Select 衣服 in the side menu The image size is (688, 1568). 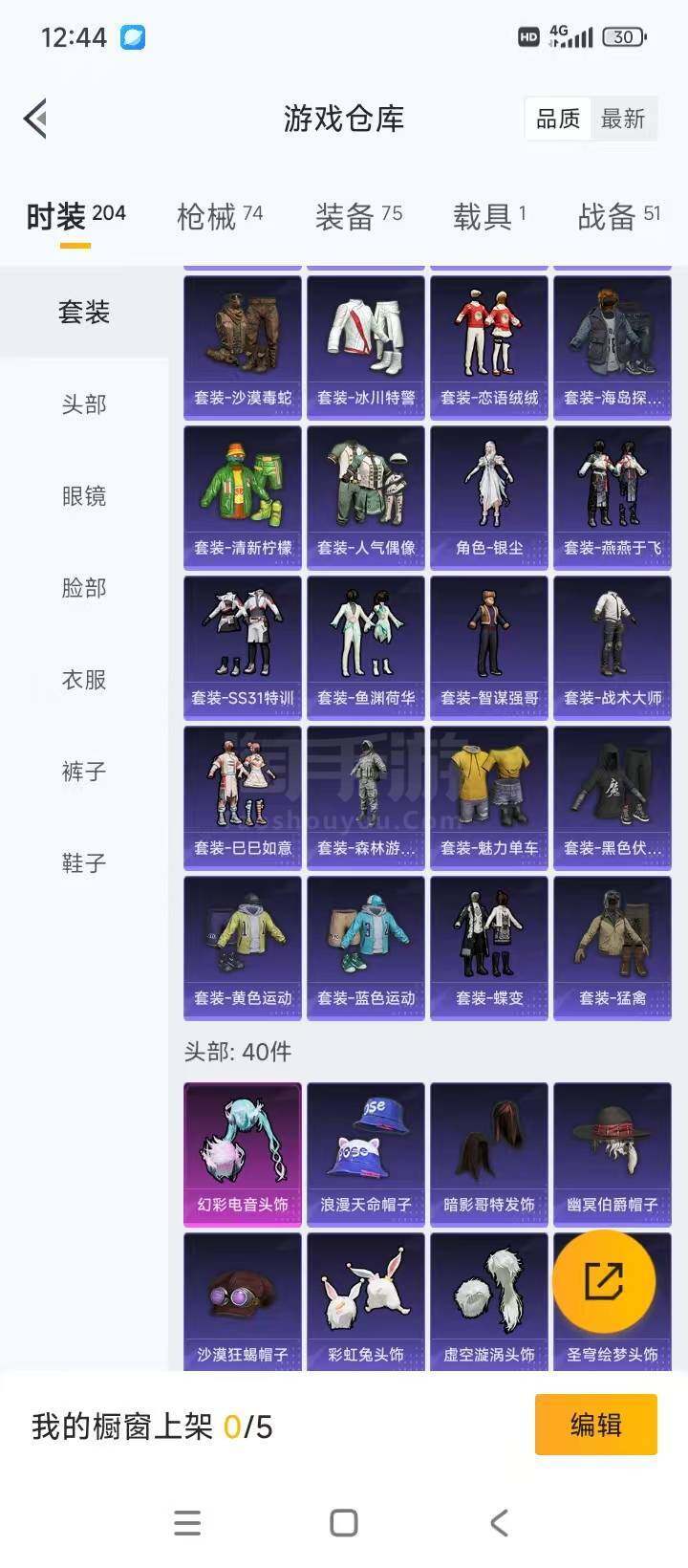tap(84, 680)
